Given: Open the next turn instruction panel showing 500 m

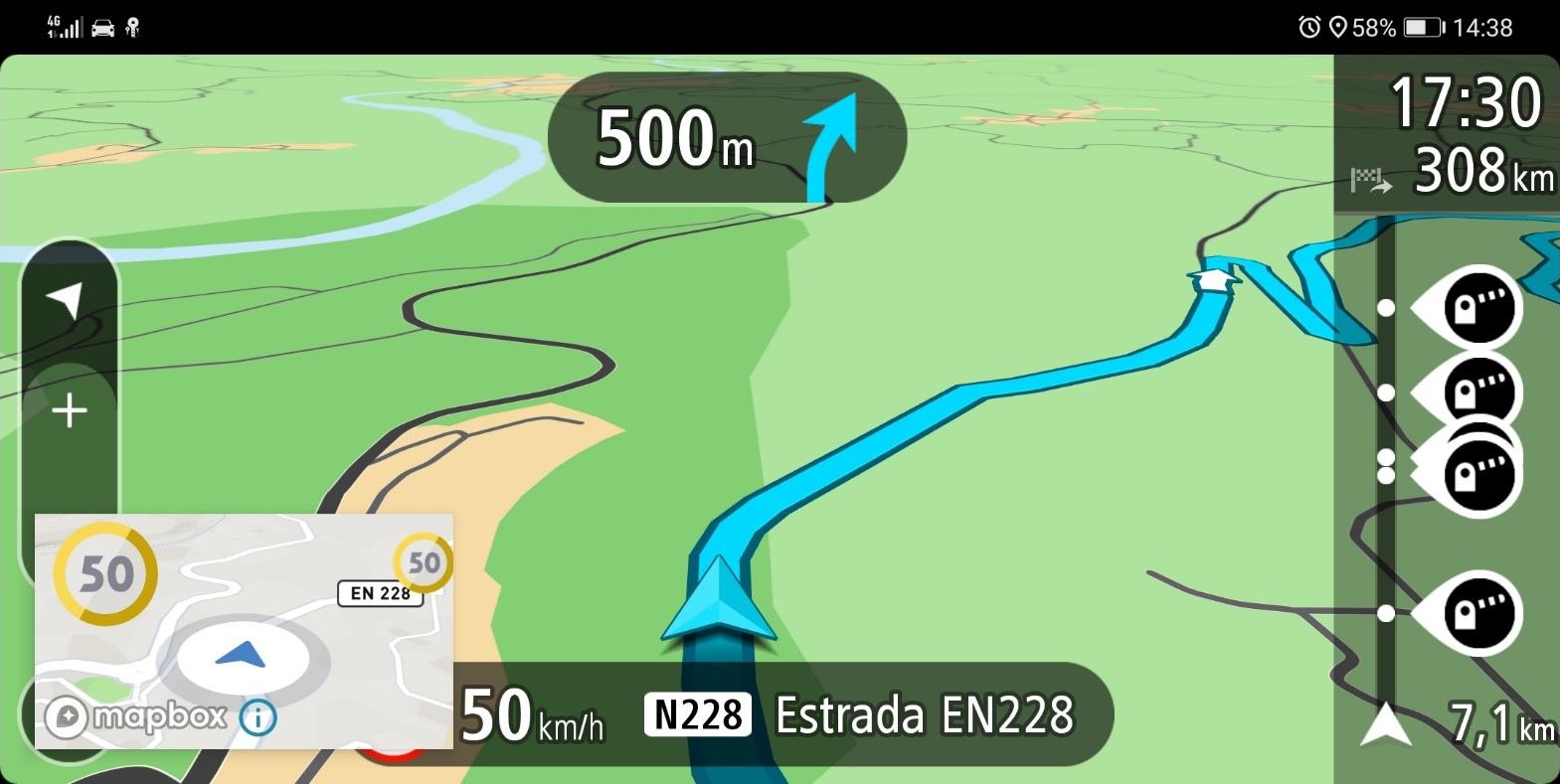Looking at the screenshot, I should click(726, 138).
